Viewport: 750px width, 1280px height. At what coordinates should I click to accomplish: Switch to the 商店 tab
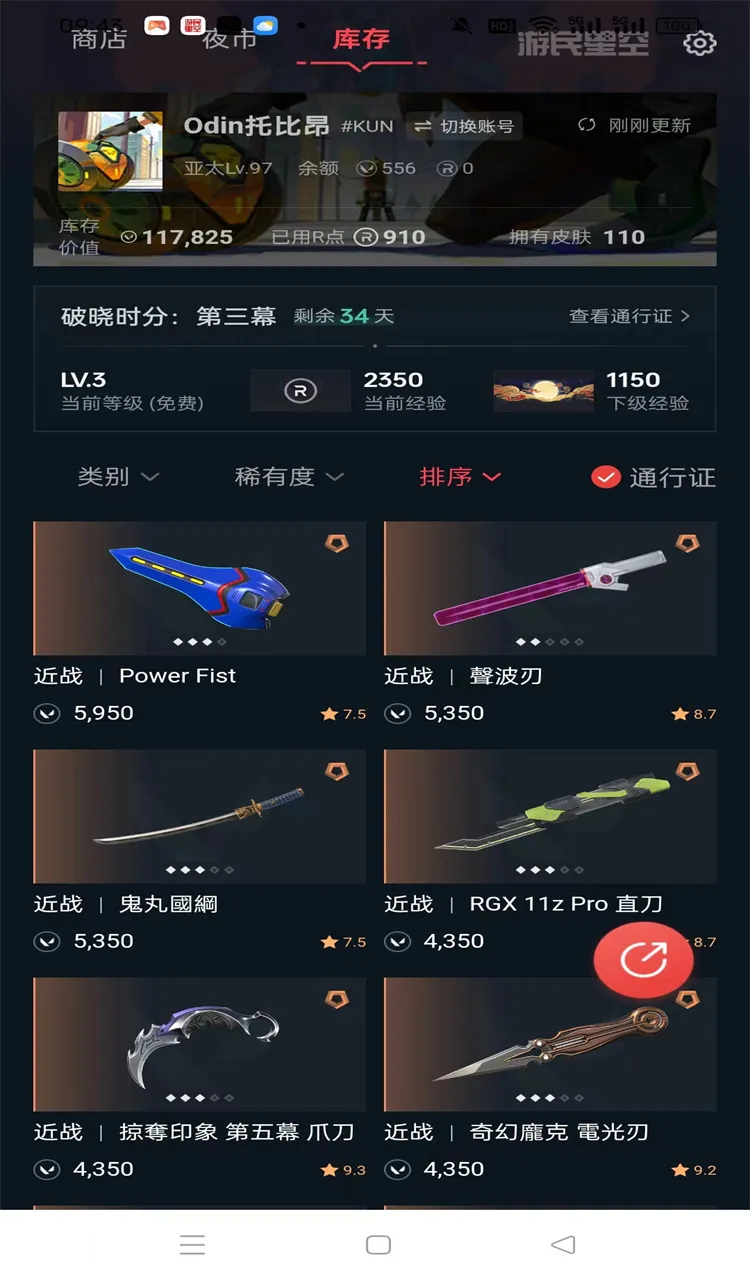coord(99,40)
